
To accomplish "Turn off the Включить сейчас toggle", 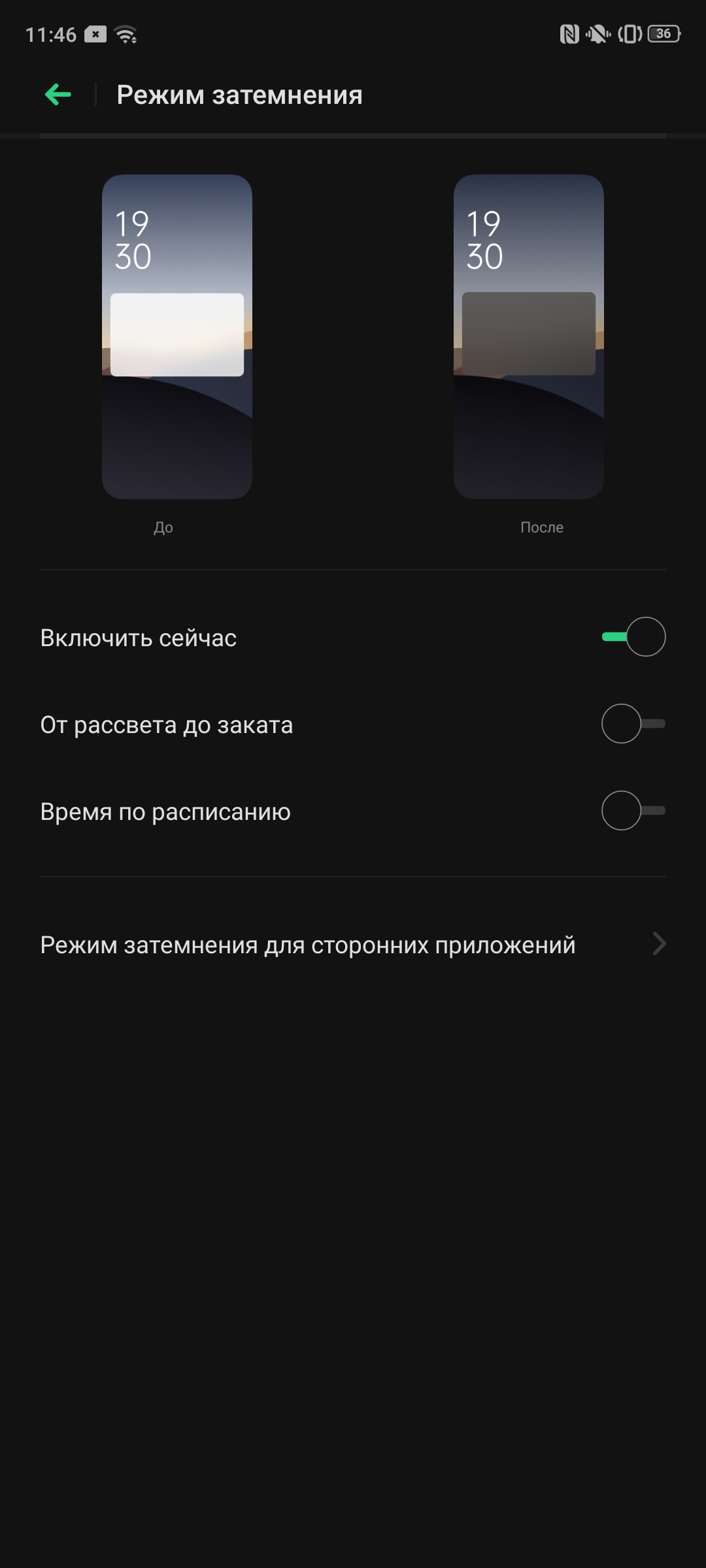I will coord(633,637).
